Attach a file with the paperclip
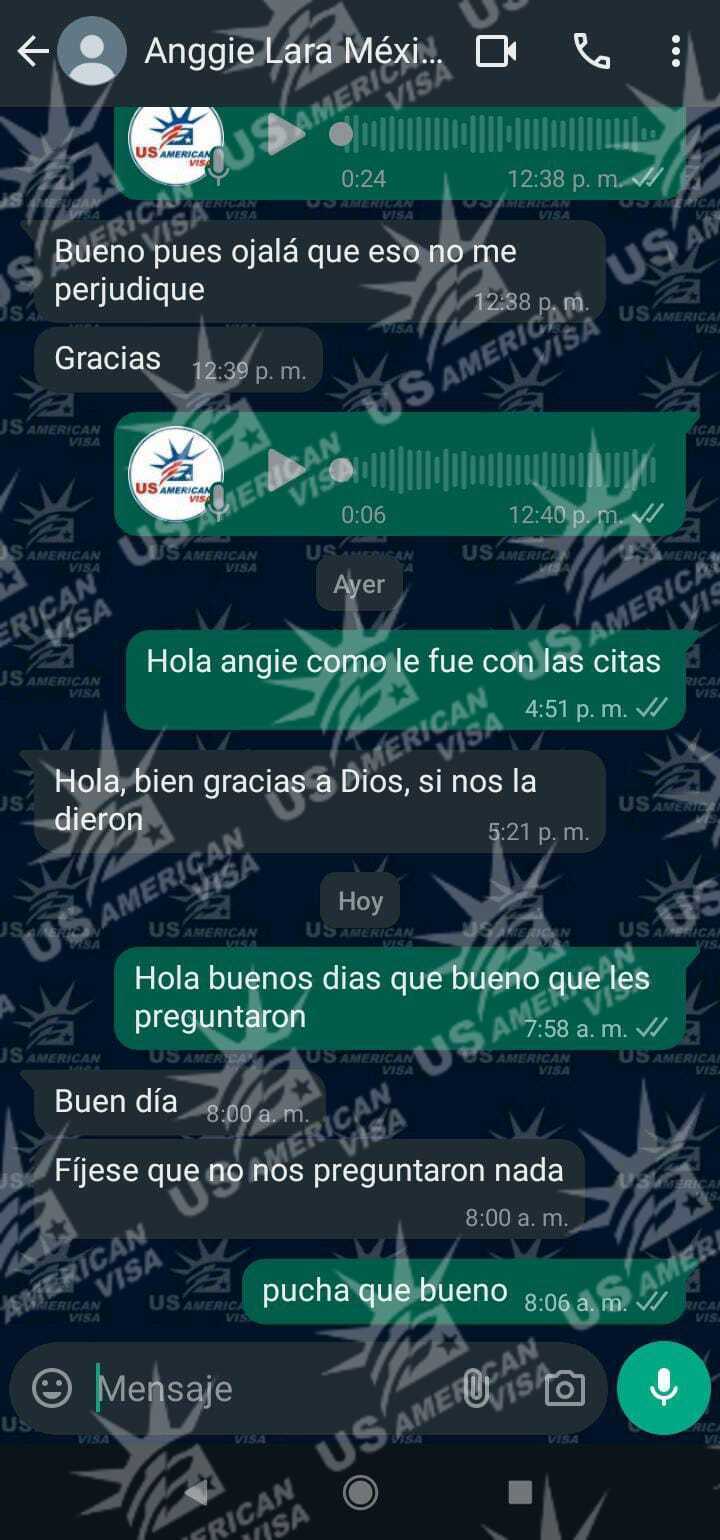720x1540 pixels. (476, 1388)
